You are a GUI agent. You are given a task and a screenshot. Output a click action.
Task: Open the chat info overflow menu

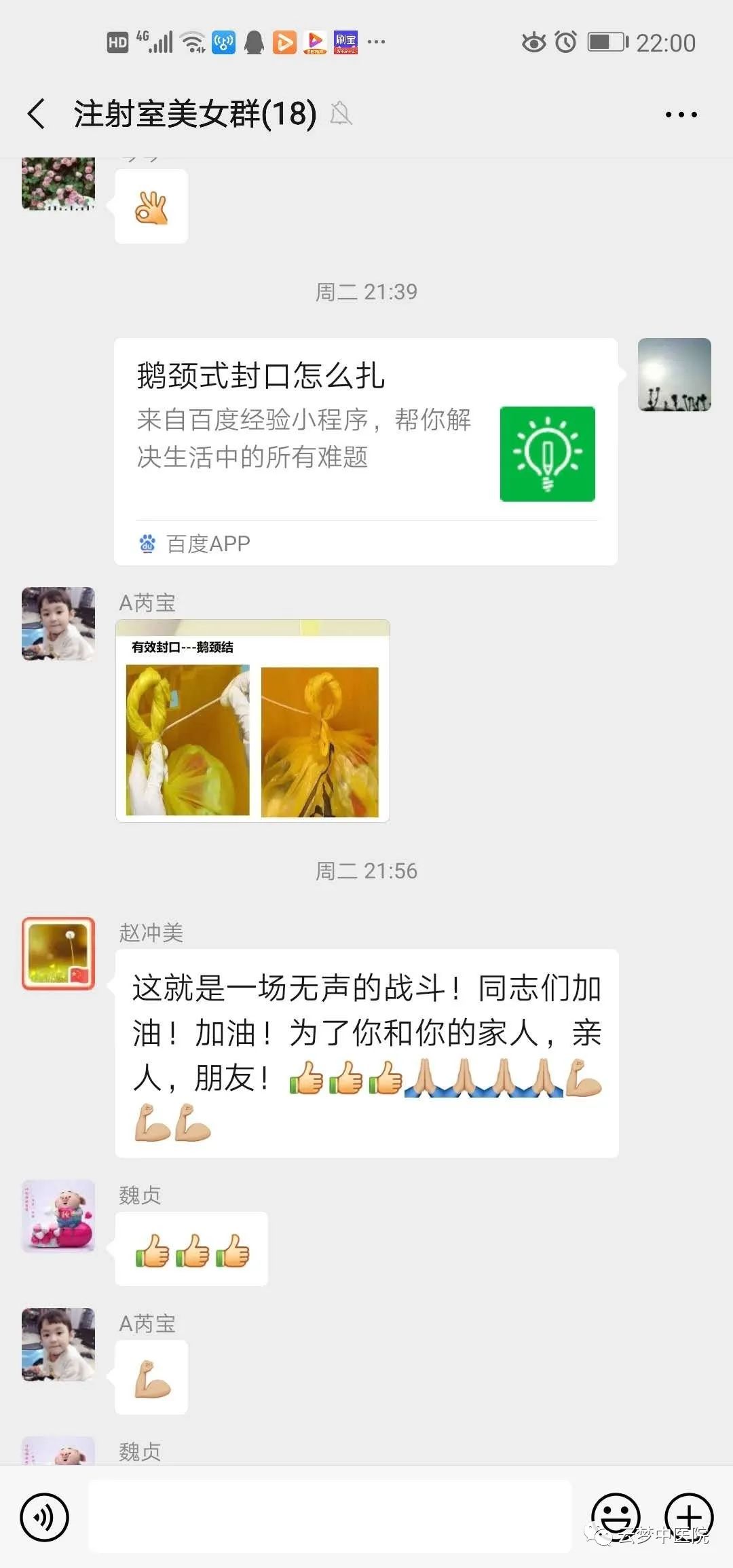tap(681, 115)
